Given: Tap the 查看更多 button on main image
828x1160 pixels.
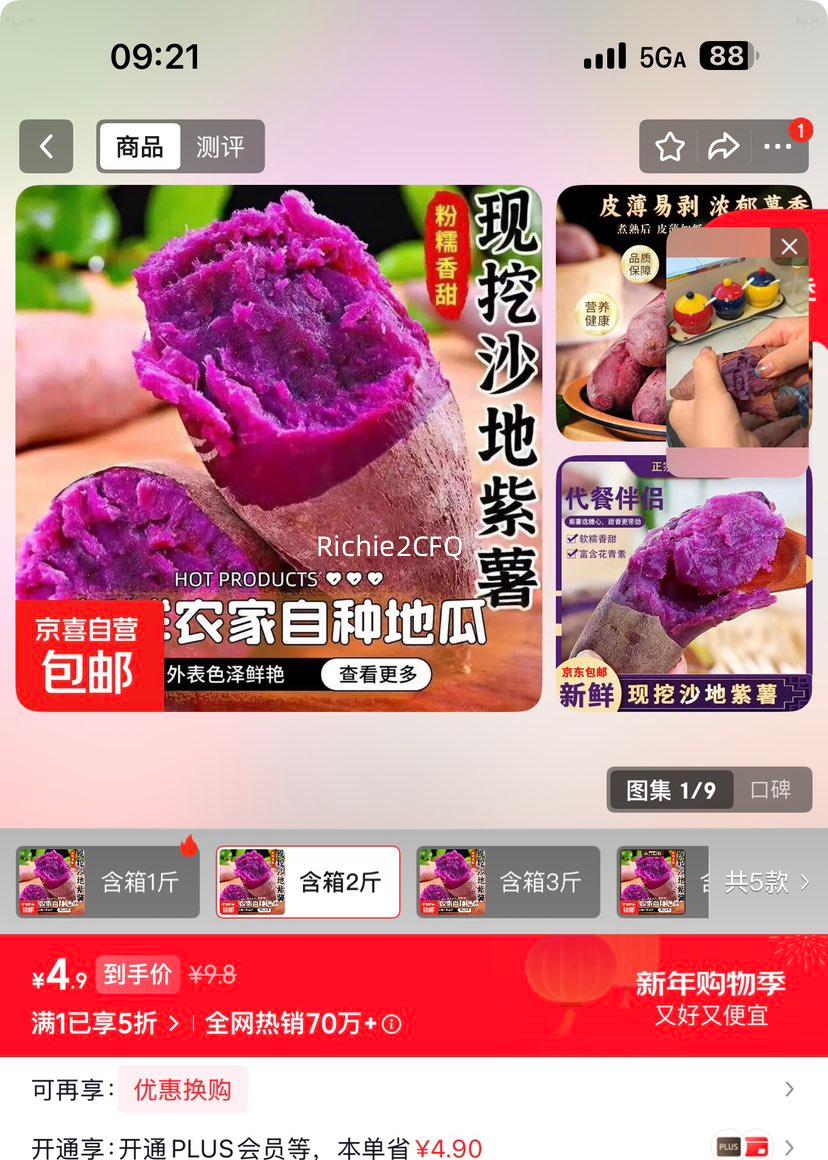Looking at the screenshot, I should coord(377,675).
